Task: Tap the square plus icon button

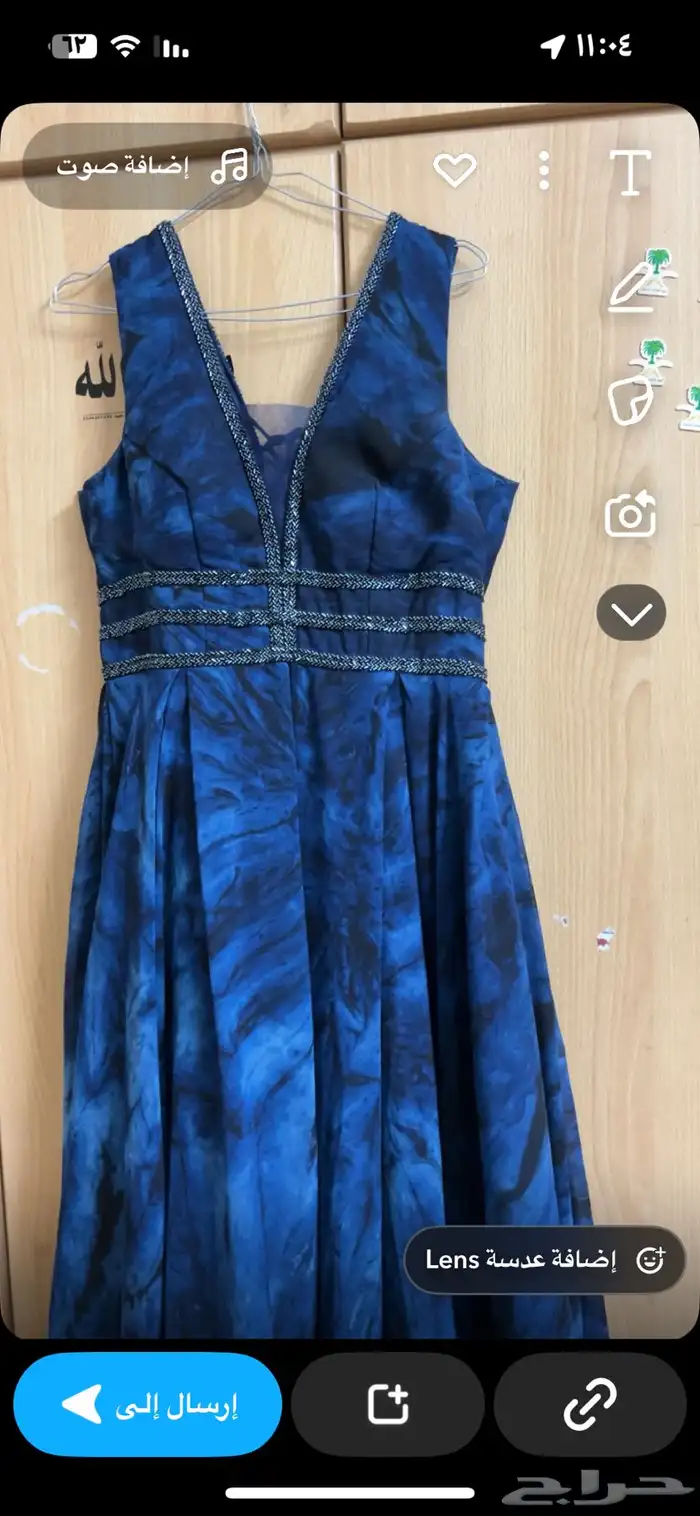Action: click(389, 1404)
